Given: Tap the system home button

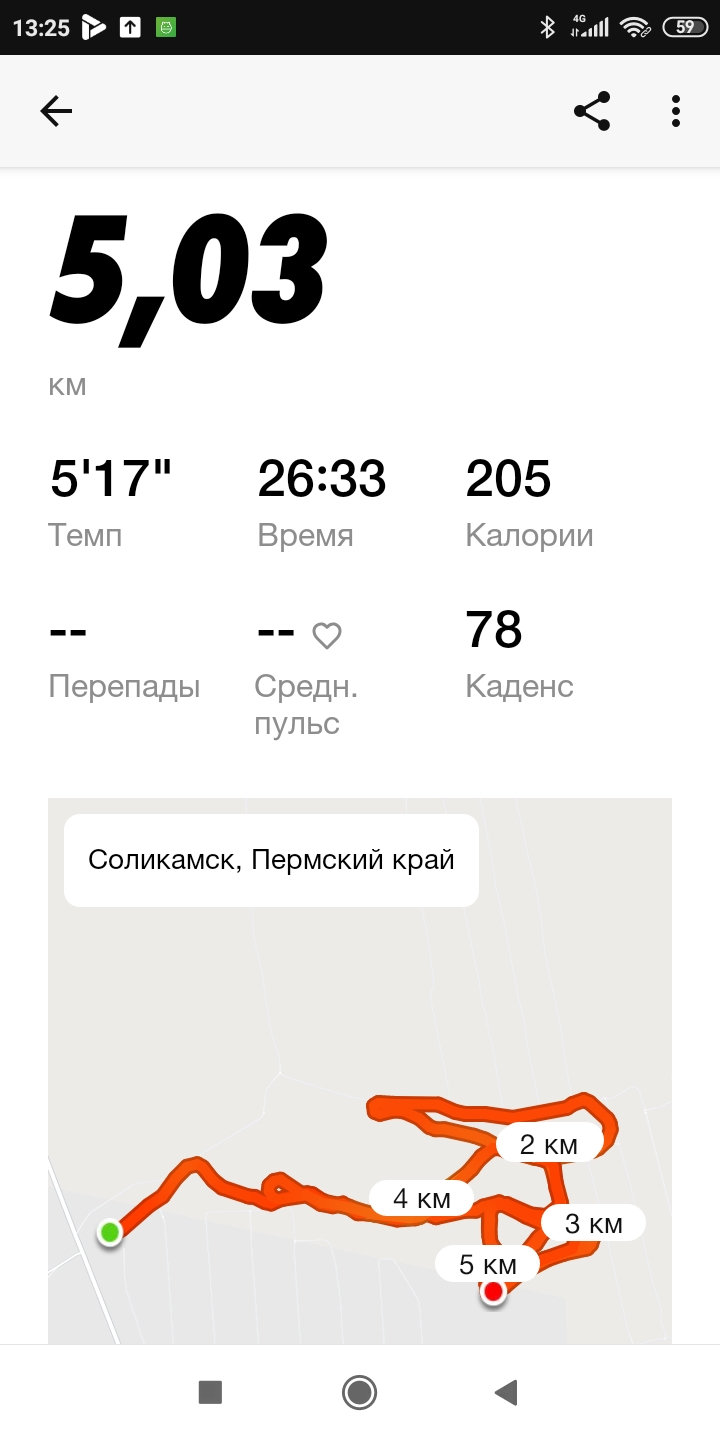Looking at the screenshot, I should [x=359, y=1392].
